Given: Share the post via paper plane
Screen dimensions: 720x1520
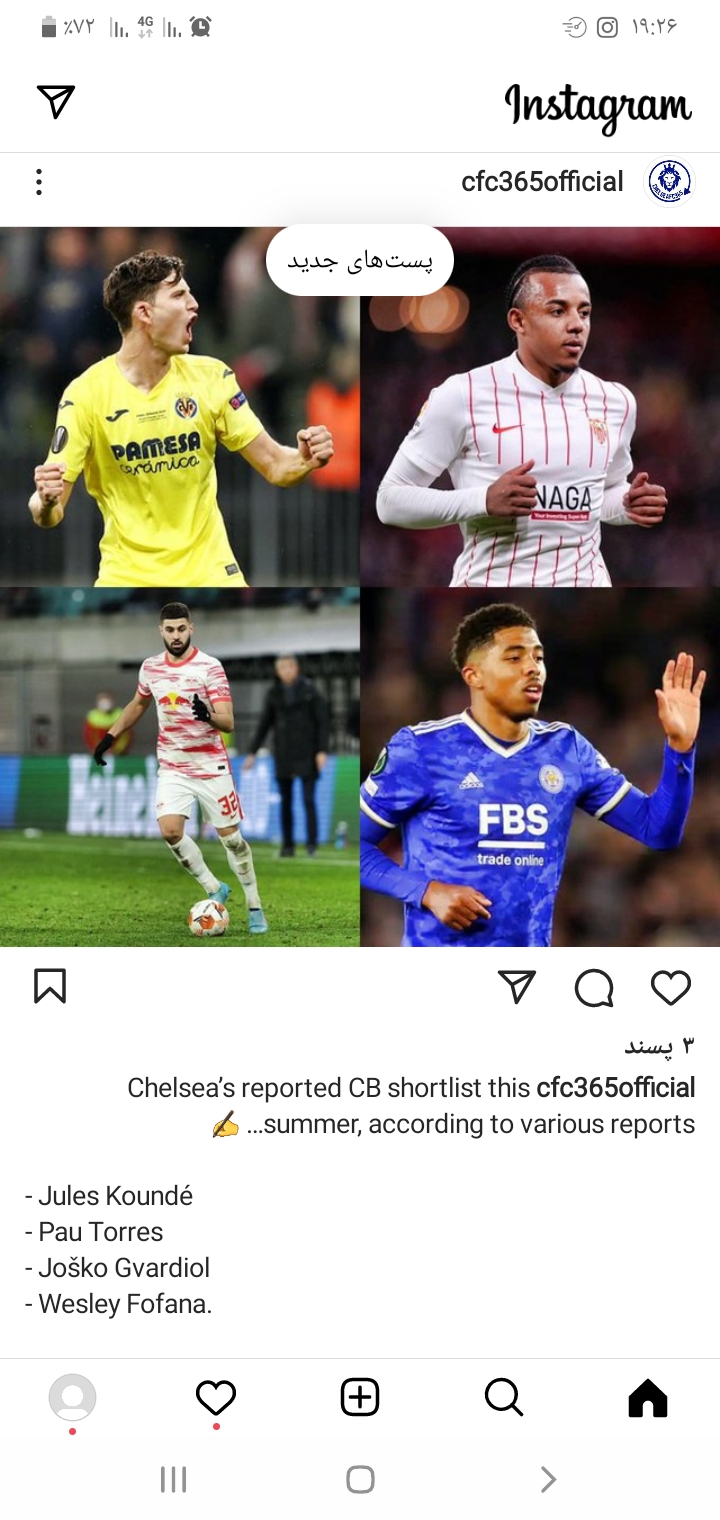Looking at the screenshot, I should click(517, 987).
